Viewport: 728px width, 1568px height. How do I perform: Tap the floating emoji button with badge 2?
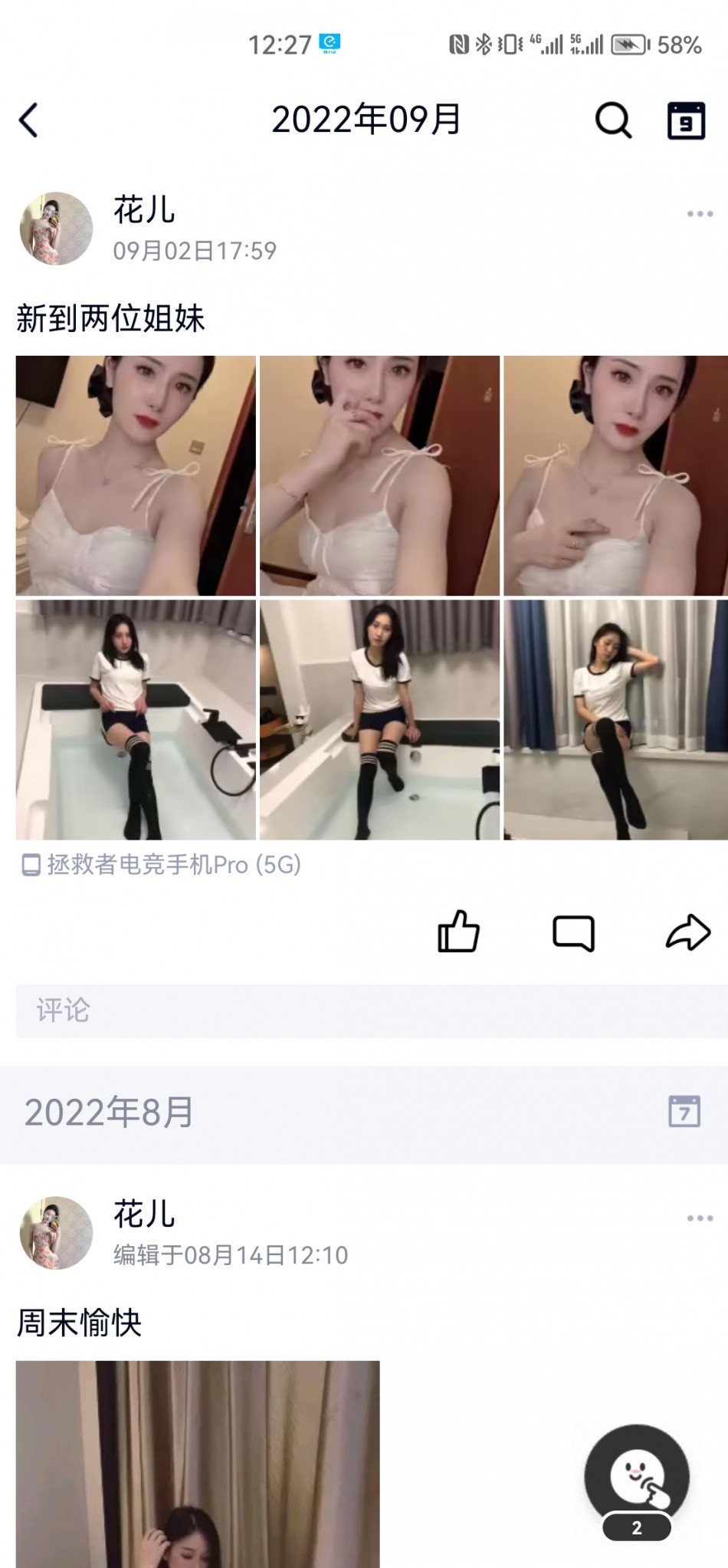click(637, 1477)
